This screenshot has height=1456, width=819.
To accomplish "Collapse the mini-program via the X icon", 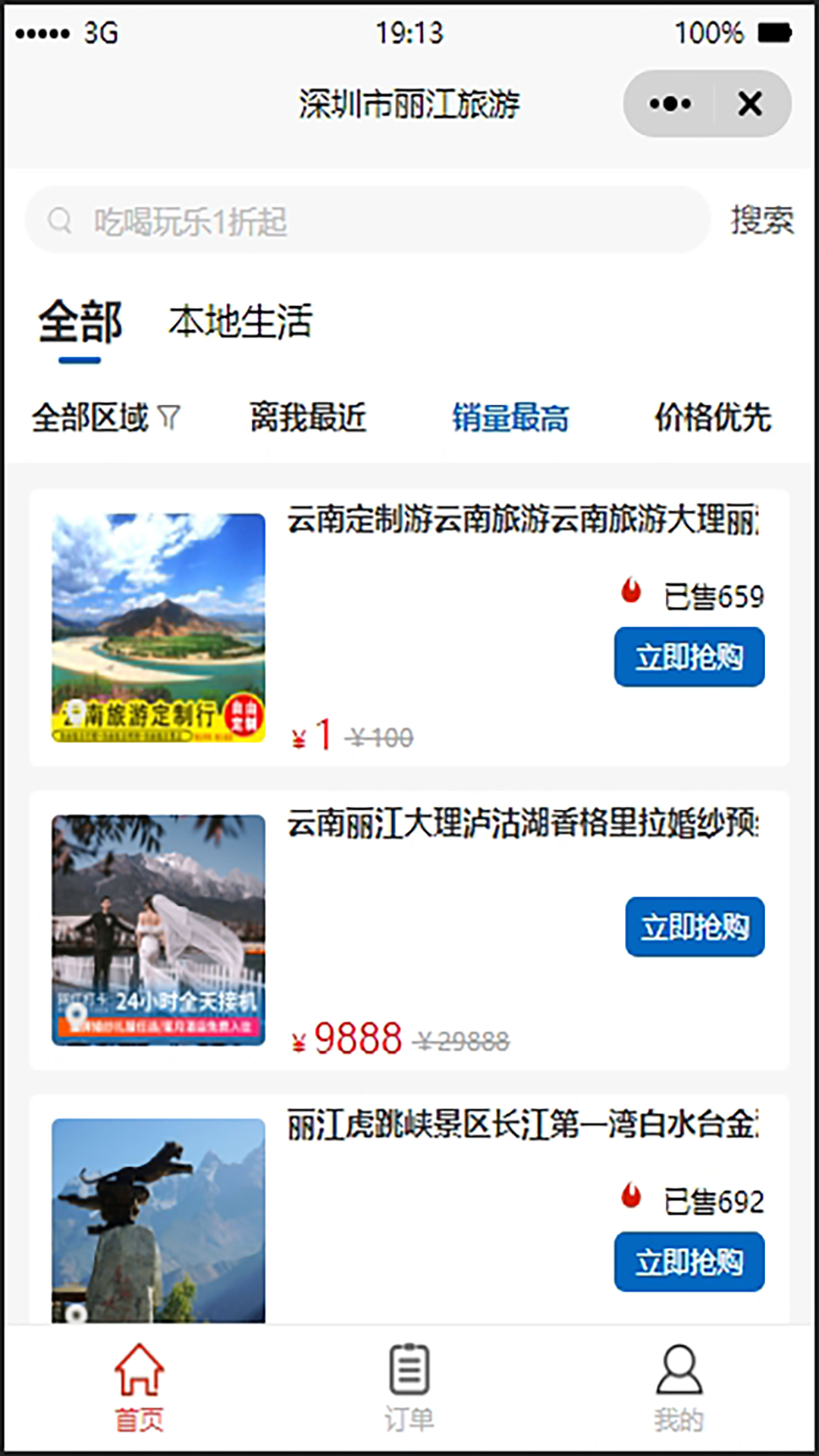I will click(749, 104).
